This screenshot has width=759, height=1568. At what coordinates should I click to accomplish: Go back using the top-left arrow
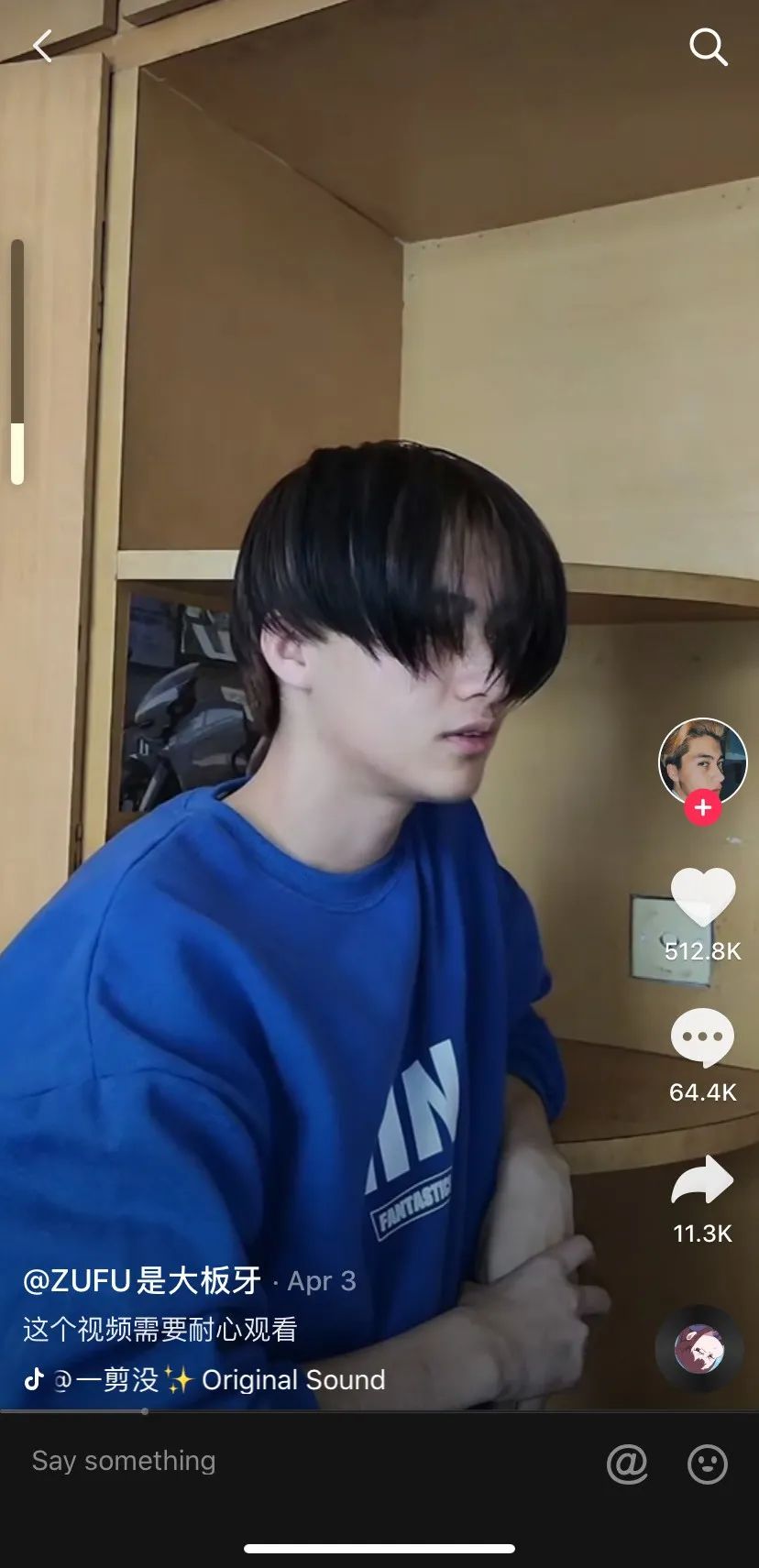click(x=42, y=46)
